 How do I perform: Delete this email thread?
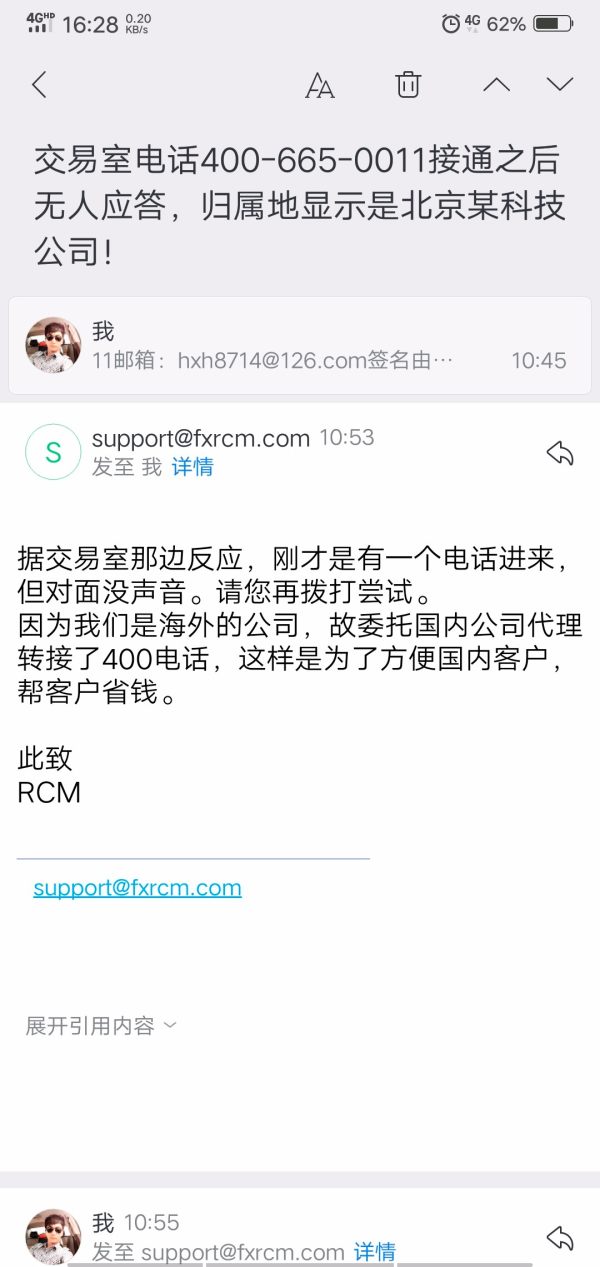(x=408, y=85)
